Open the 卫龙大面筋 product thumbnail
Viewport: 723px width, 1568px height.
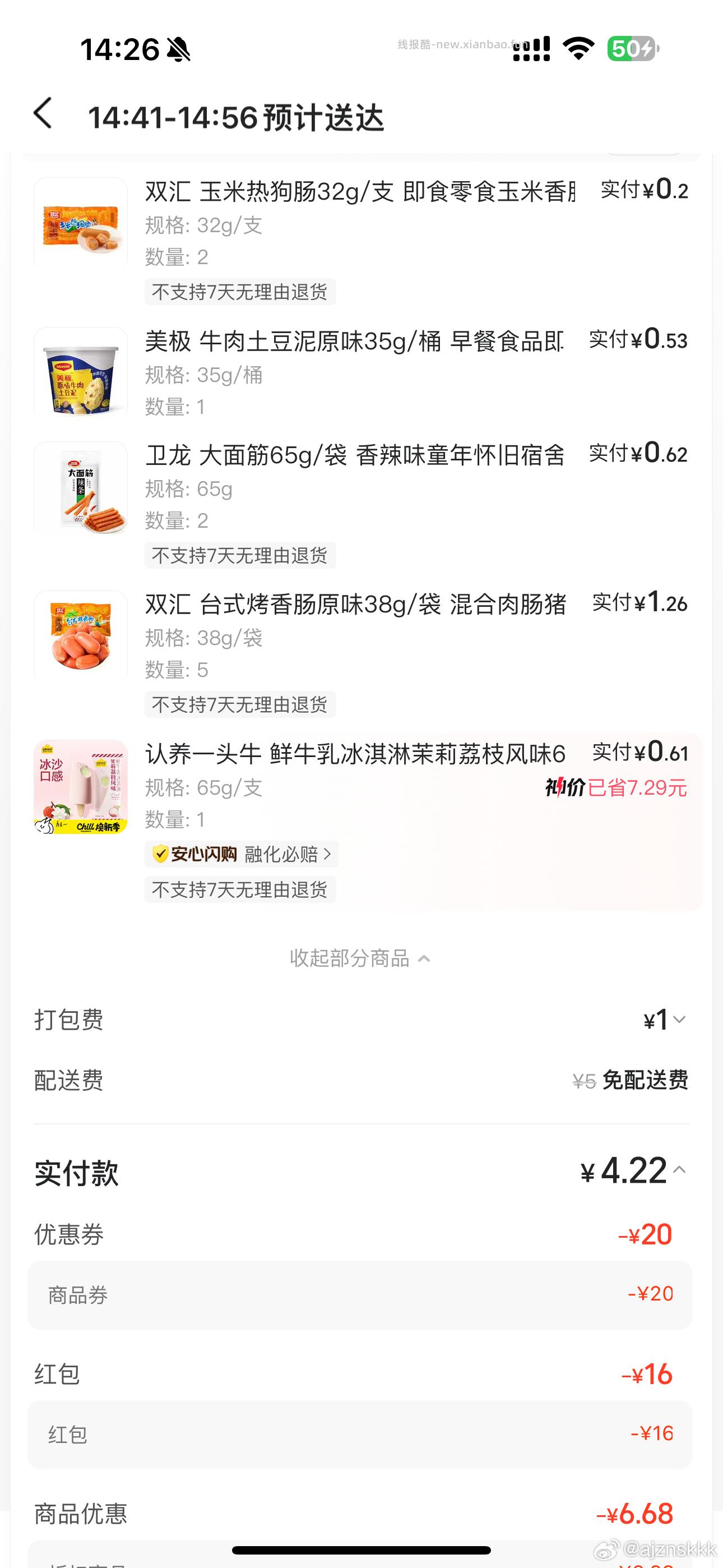81,487
